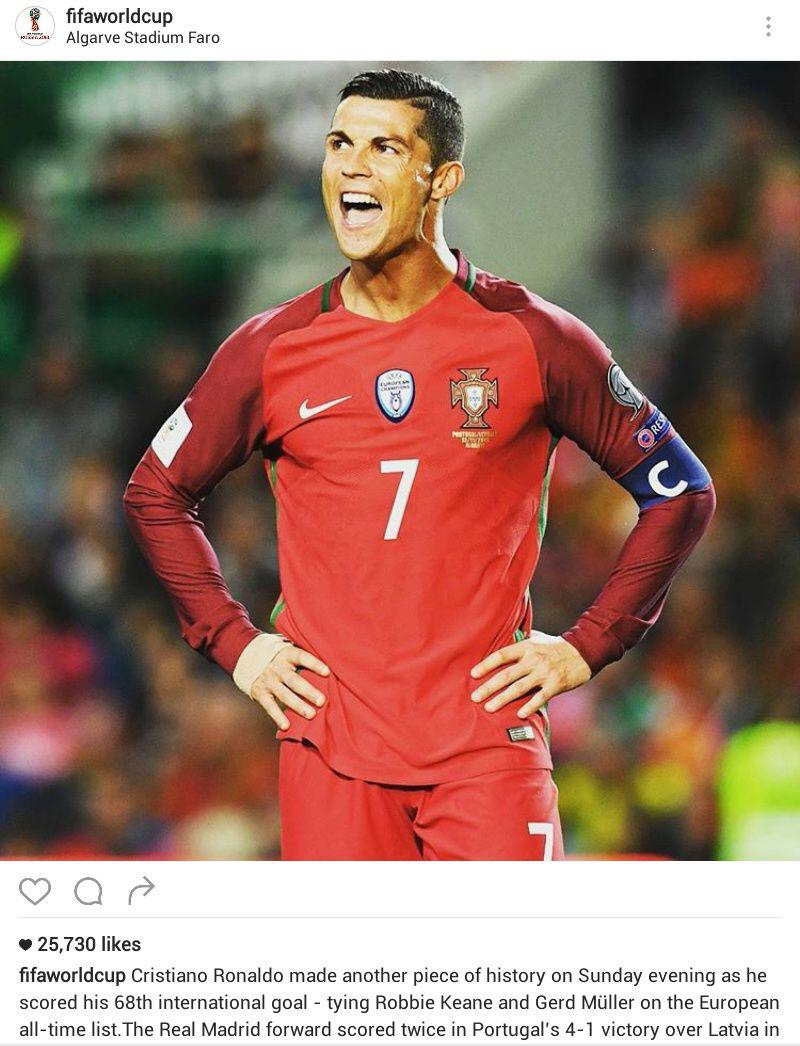Image resolution: width=800 pixels, height=1046 pixels.
Task: Open the post photo
Action: [400, 460]
